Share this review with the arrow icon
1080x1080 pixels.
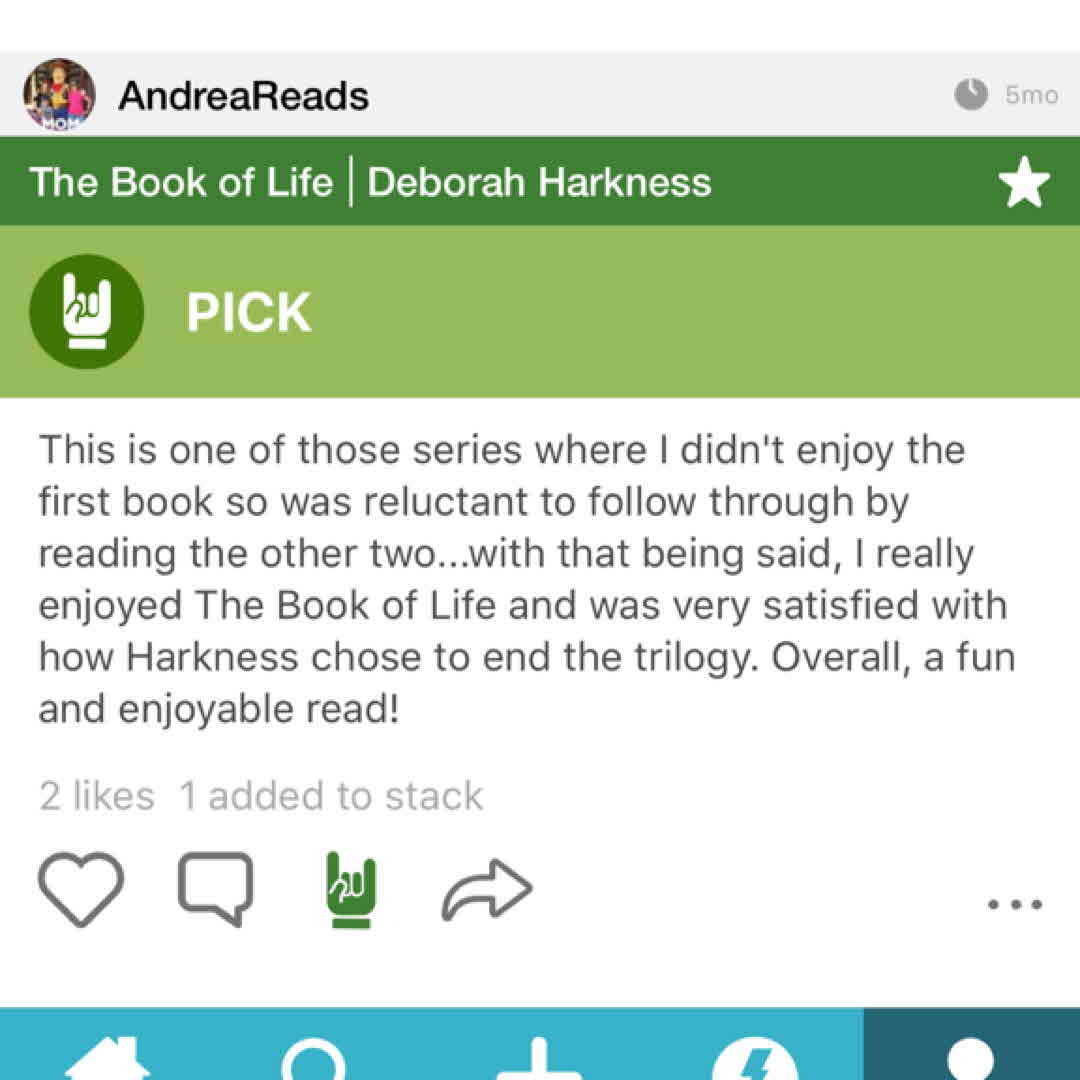click(x=487, y=890)
